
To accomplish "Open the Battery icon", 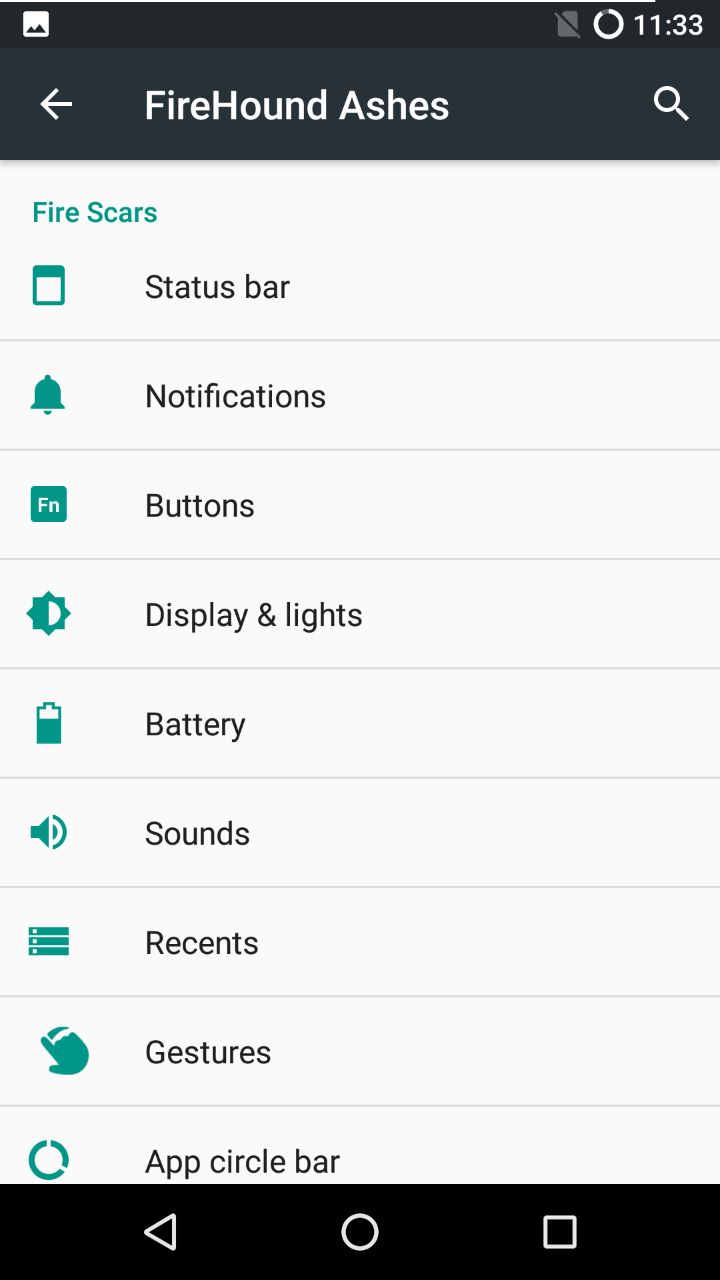I will (x=48, y=723).
